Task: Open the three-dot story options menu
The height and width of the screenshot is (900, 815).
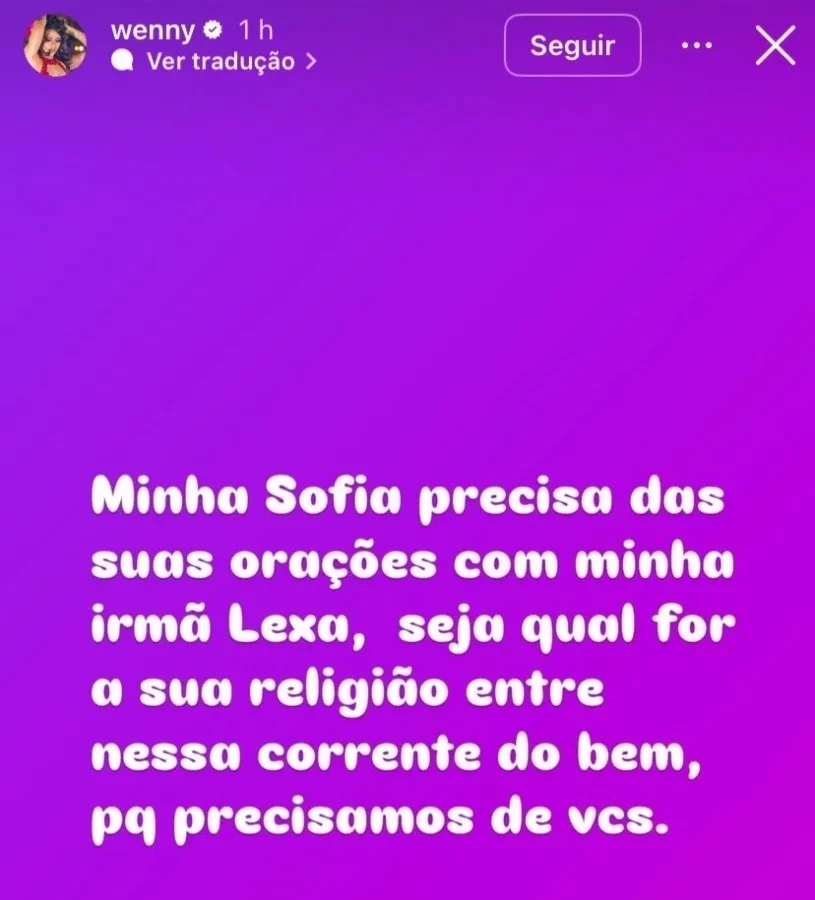Action: pos(696,45)
